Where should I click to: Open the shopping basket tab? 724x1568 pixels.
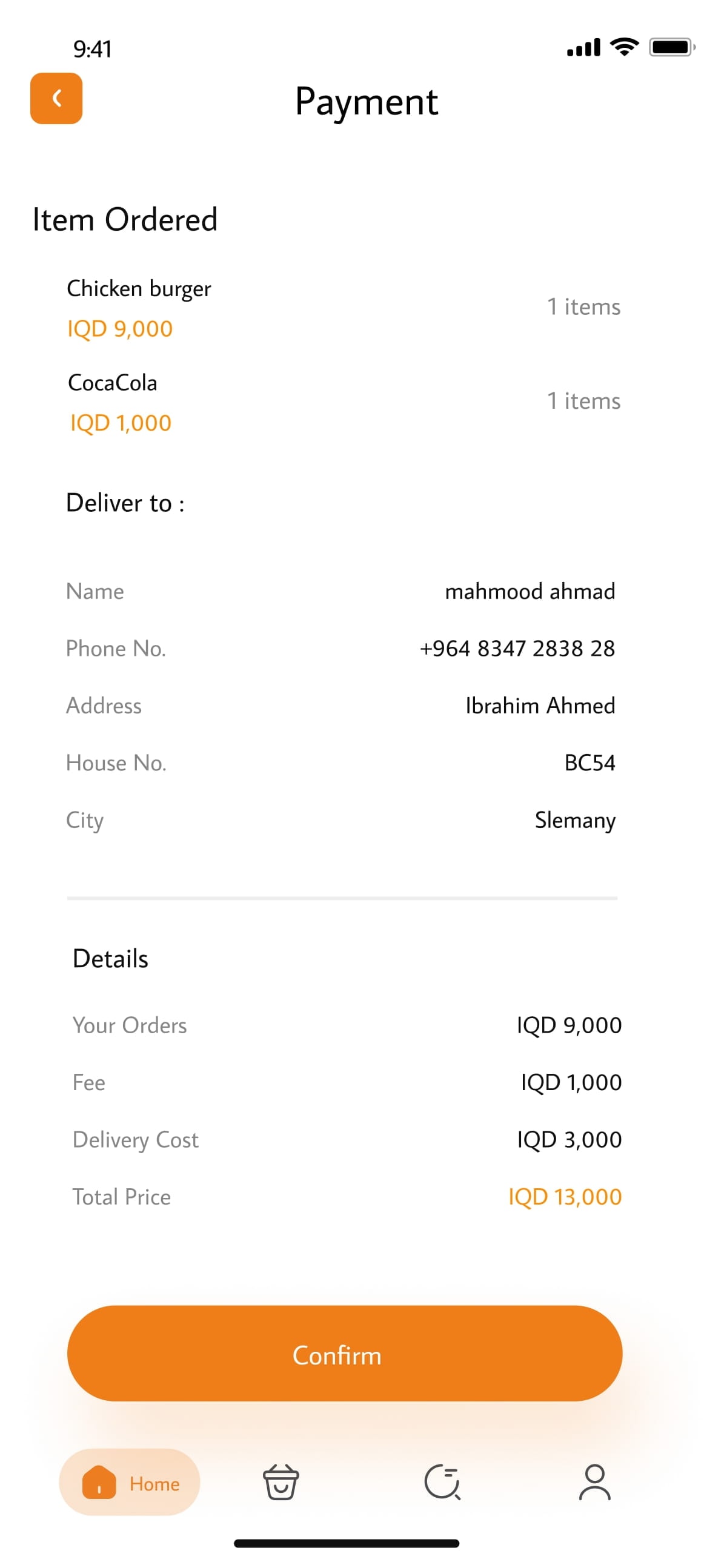coord(281,1481)
